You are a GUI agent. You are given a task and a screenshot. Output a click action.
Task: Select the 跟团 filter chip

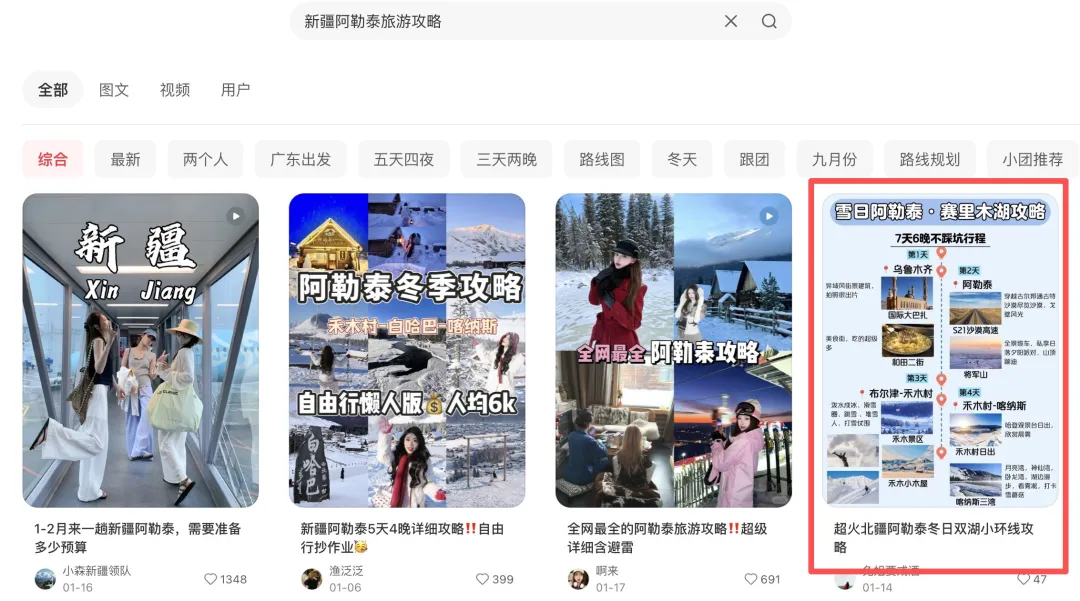[754, 159]
